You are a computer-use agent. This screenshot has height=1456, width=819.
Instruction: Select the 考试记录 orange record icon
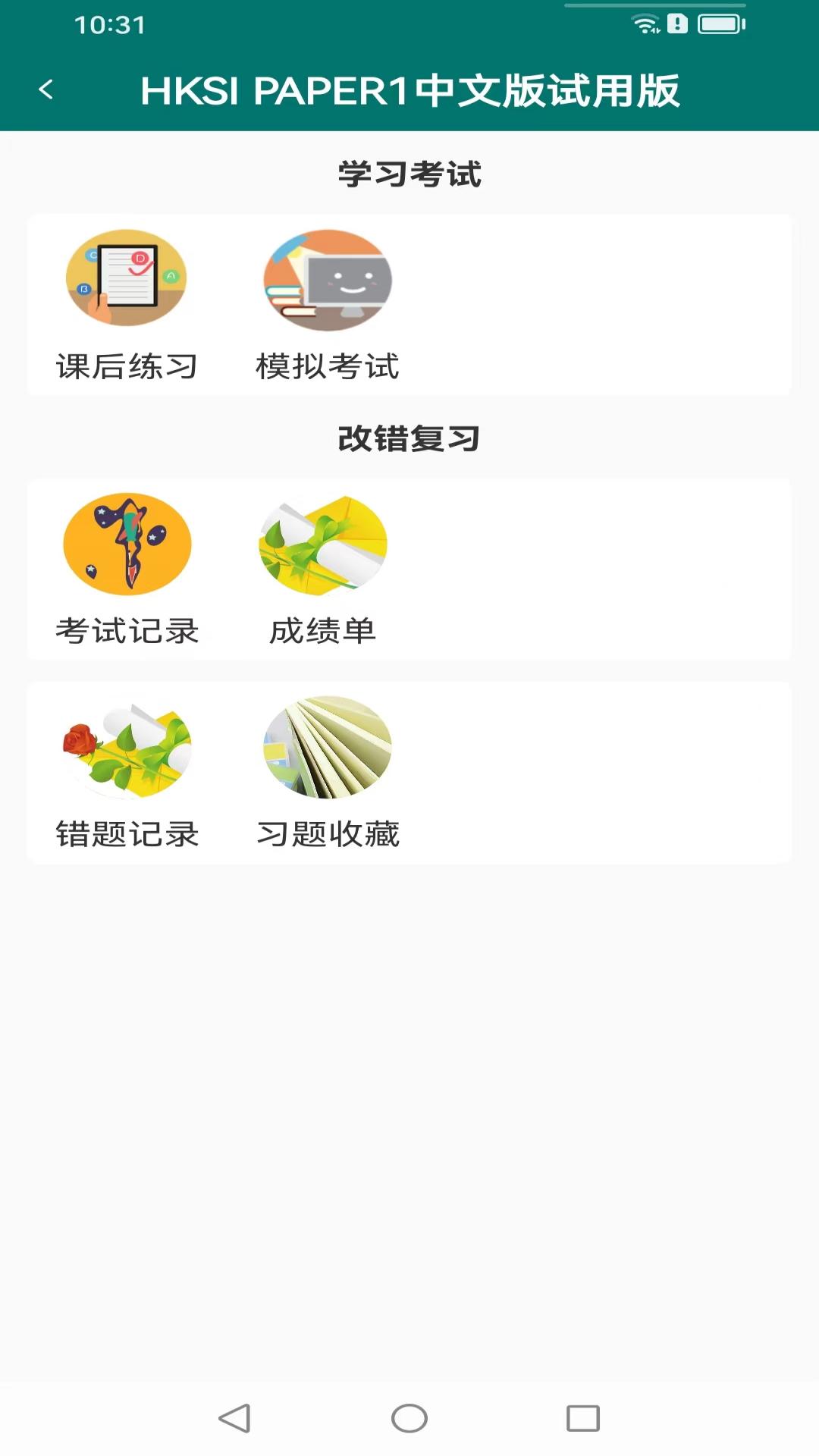[x=127, y=544]
